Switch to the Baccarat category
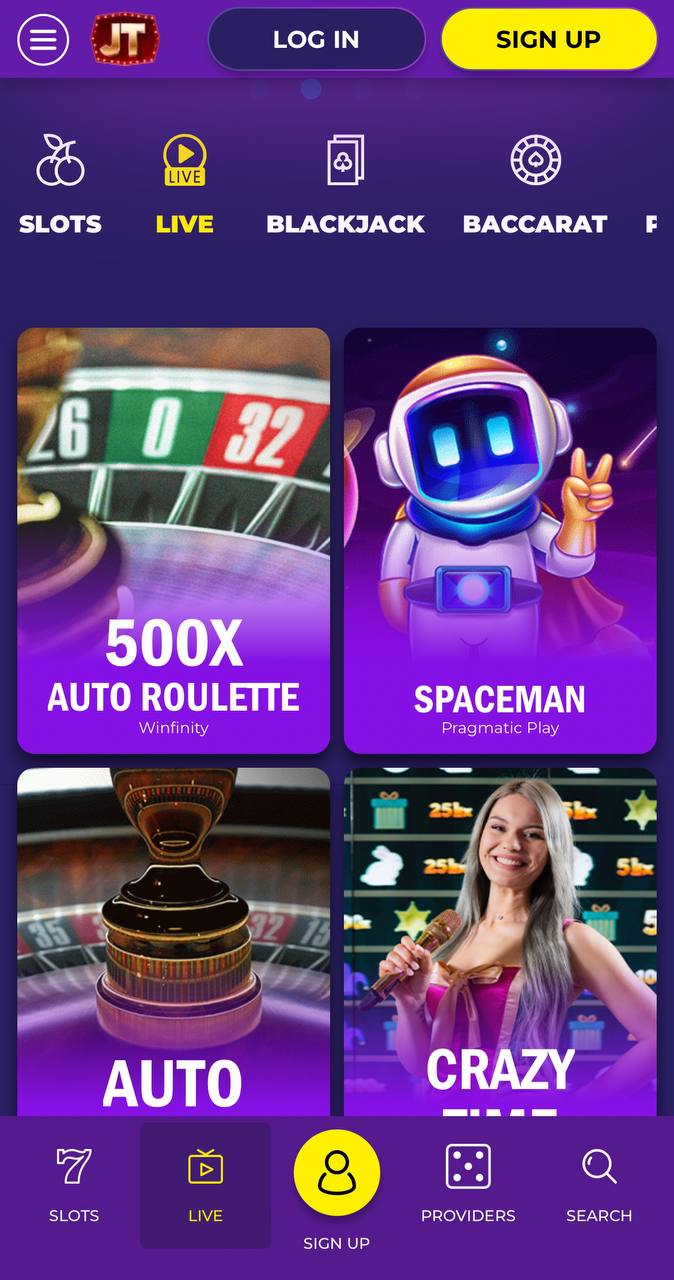This screenshot has width=674, height=1280. coord(535,184)
